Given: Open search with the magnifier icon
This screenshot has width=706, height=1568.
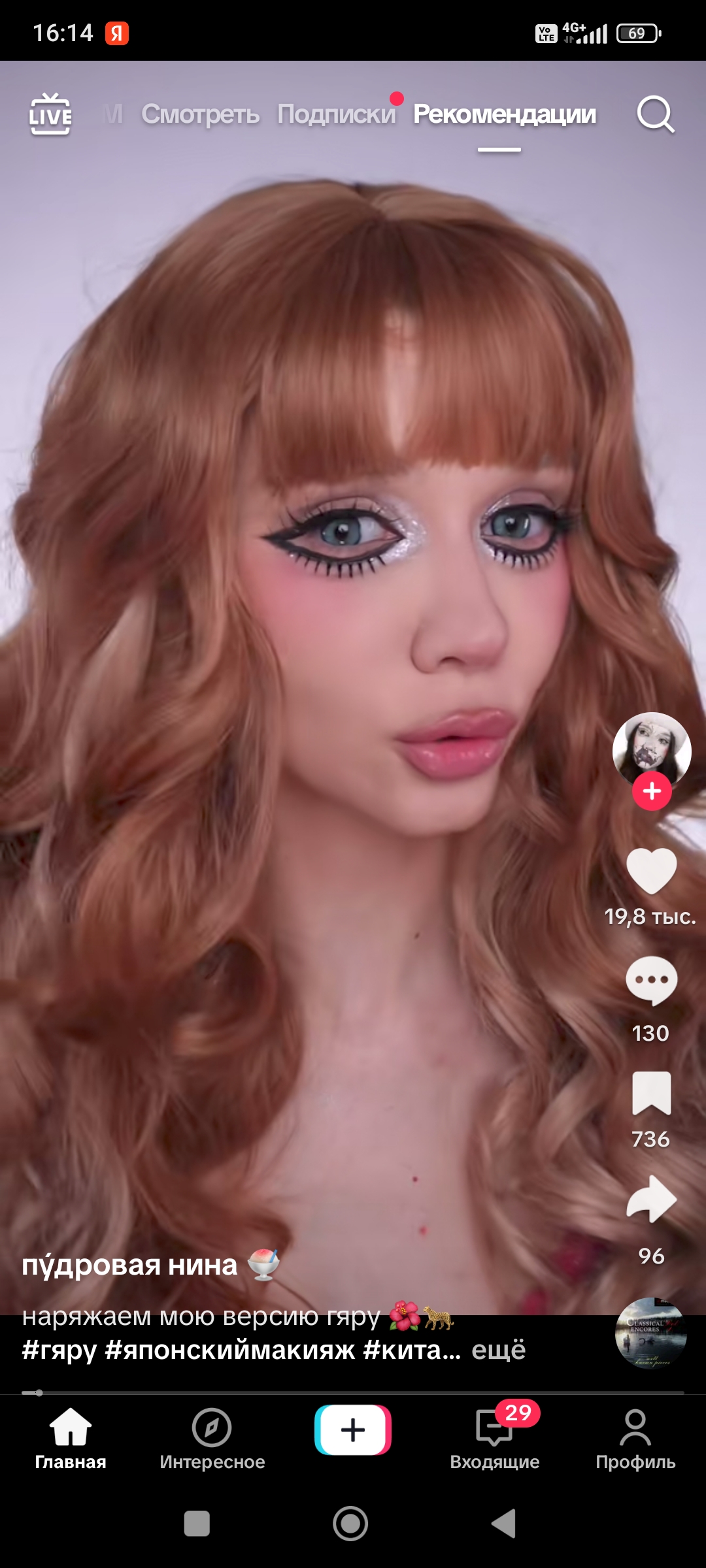Looking at the screenshot, I should [x=656, y=115].
